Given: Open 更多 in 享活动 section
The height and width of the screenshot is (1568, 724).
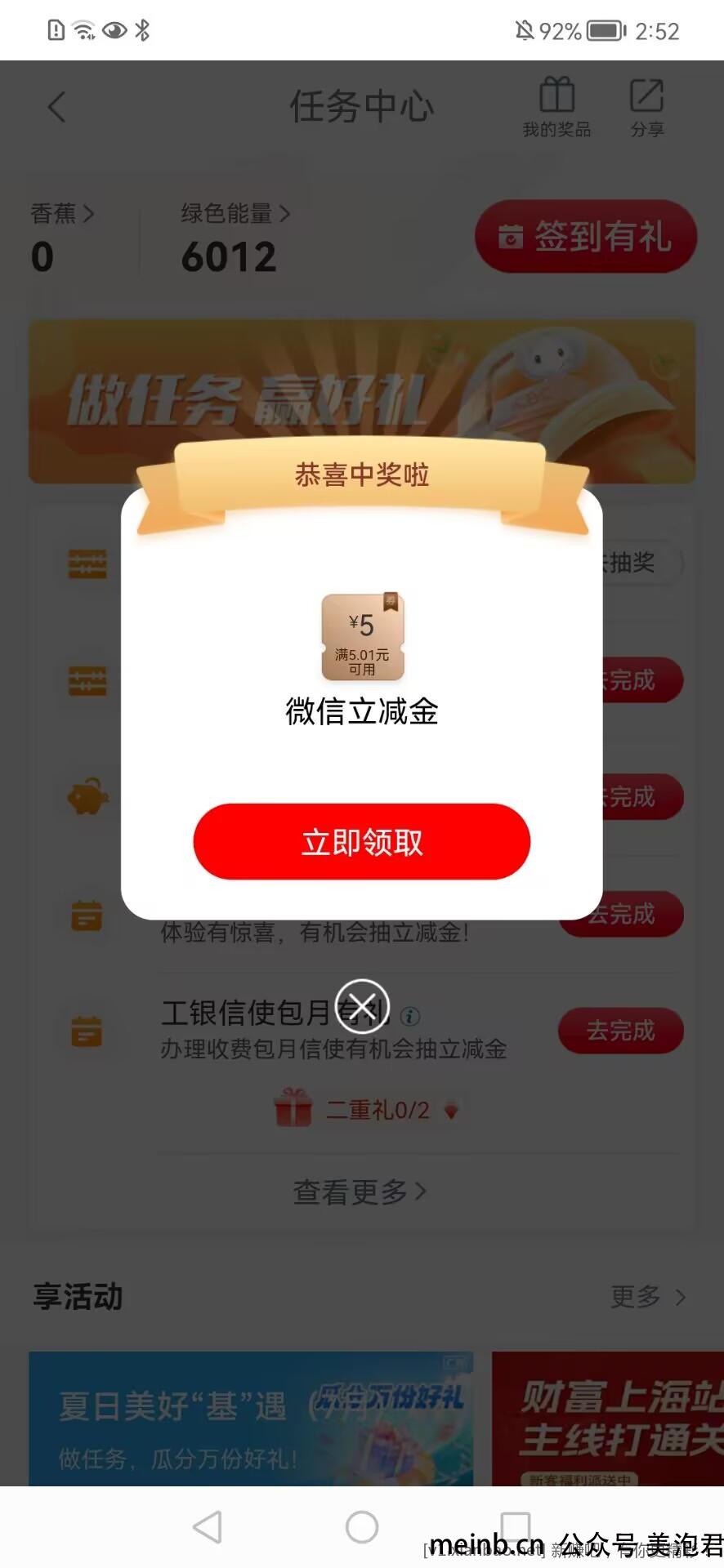Looking at the screenshot, I should [x=647, y=1296].
